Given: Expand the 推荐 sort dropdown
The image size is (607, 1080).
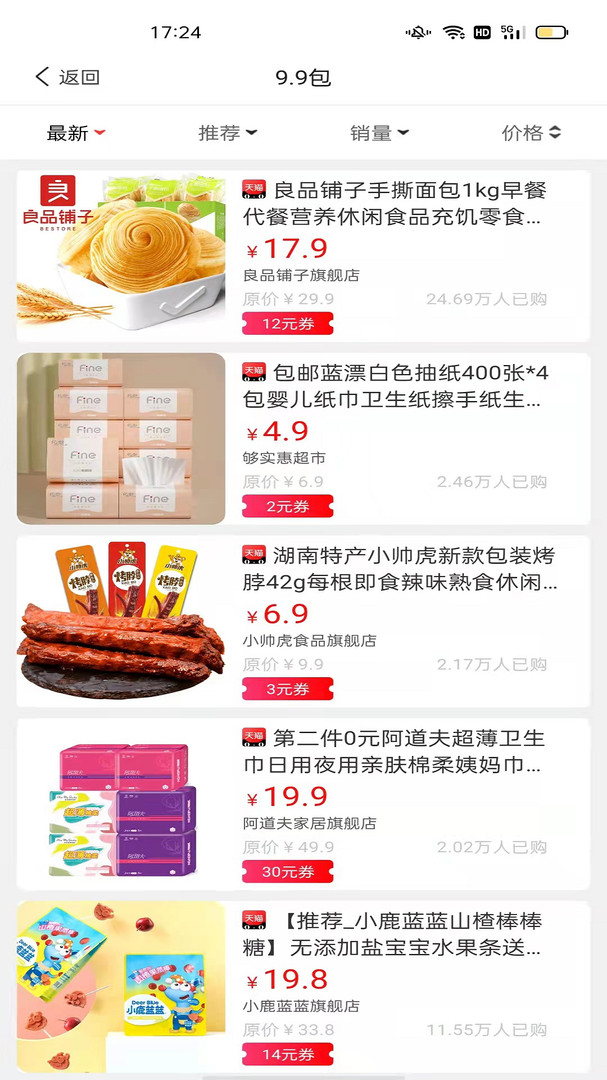Looking at the screenshot, I should 228,133.
